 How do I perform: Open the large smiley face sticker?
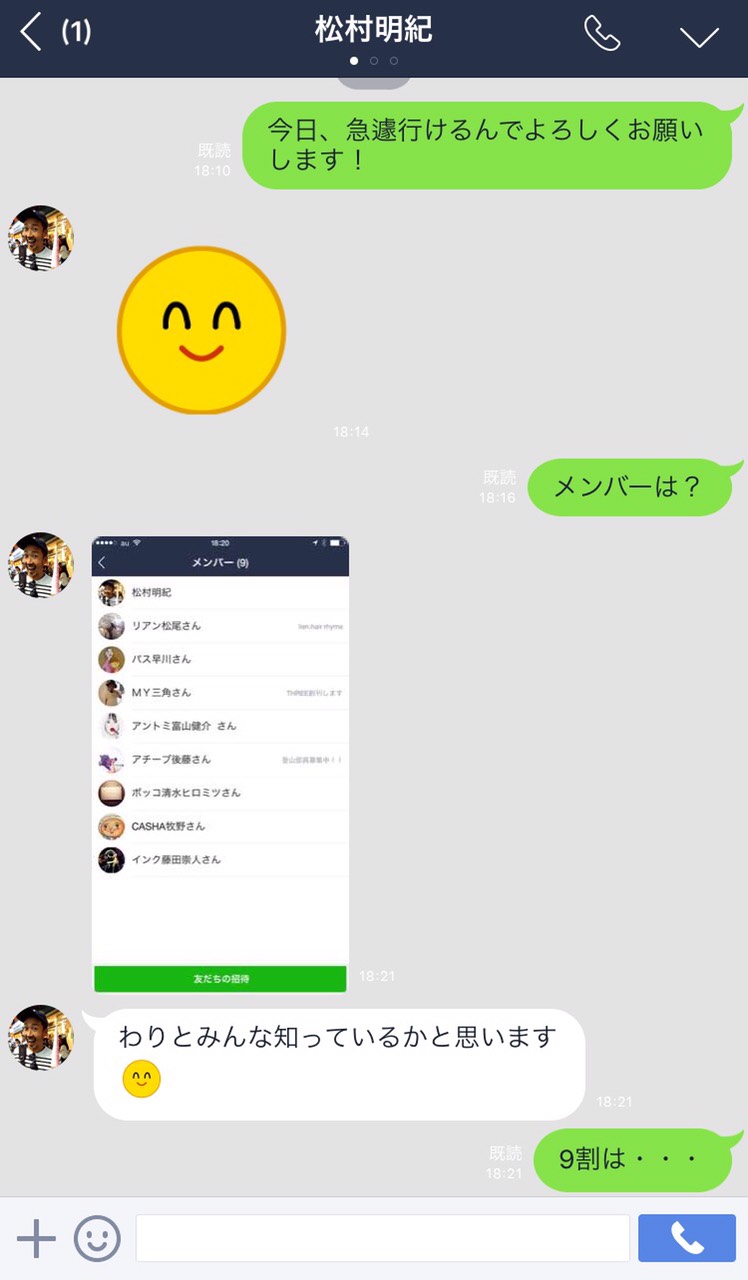pos(201,330)
